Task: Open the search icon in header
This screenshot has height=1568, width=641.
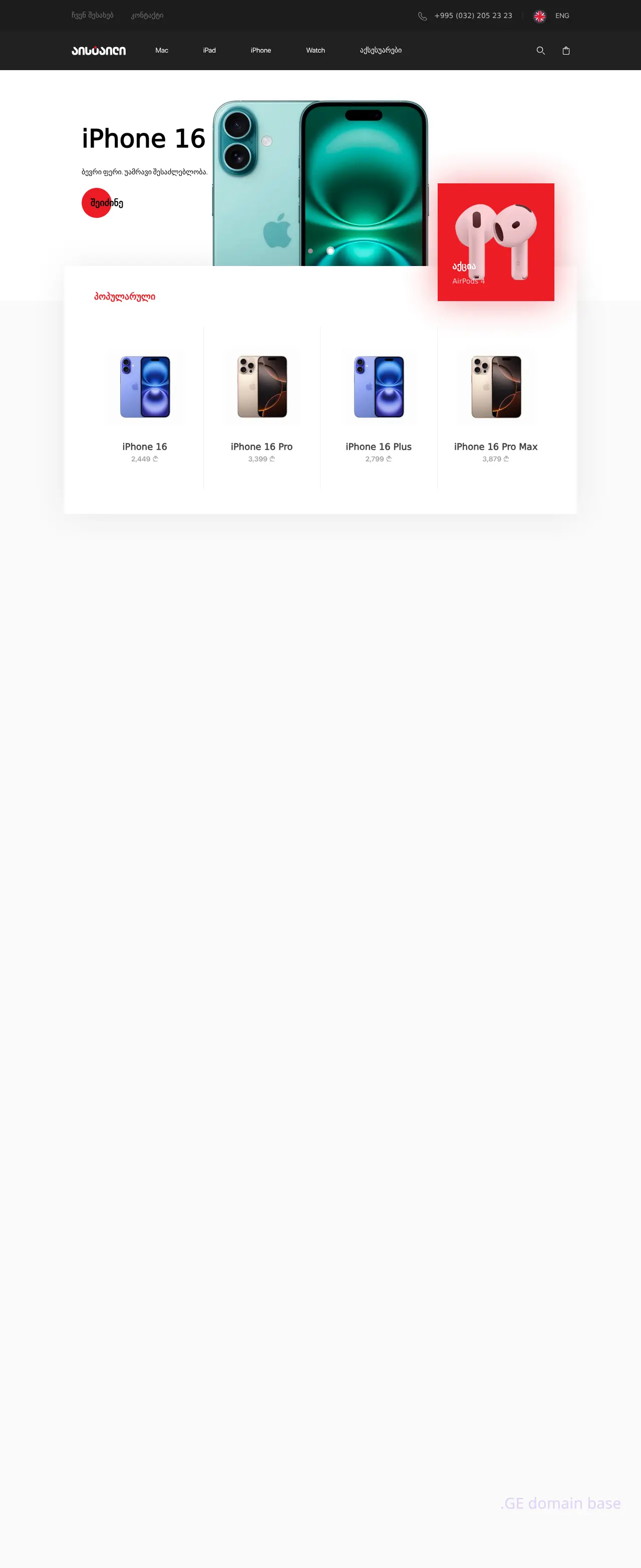Action: [x=540, y=51]
